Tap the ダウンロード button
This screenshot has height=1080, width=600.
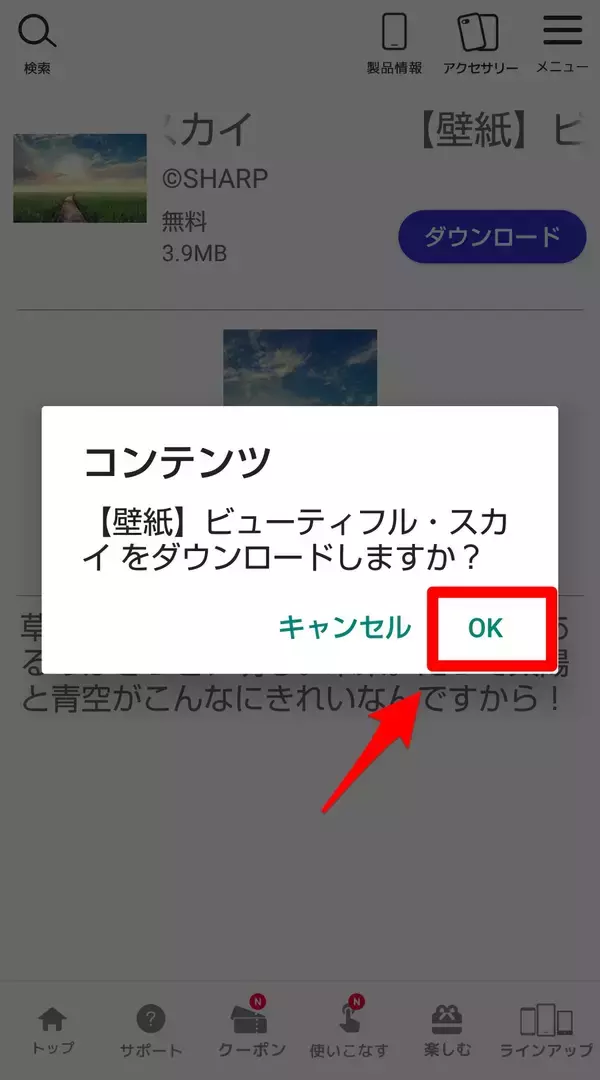pos(491,237)
